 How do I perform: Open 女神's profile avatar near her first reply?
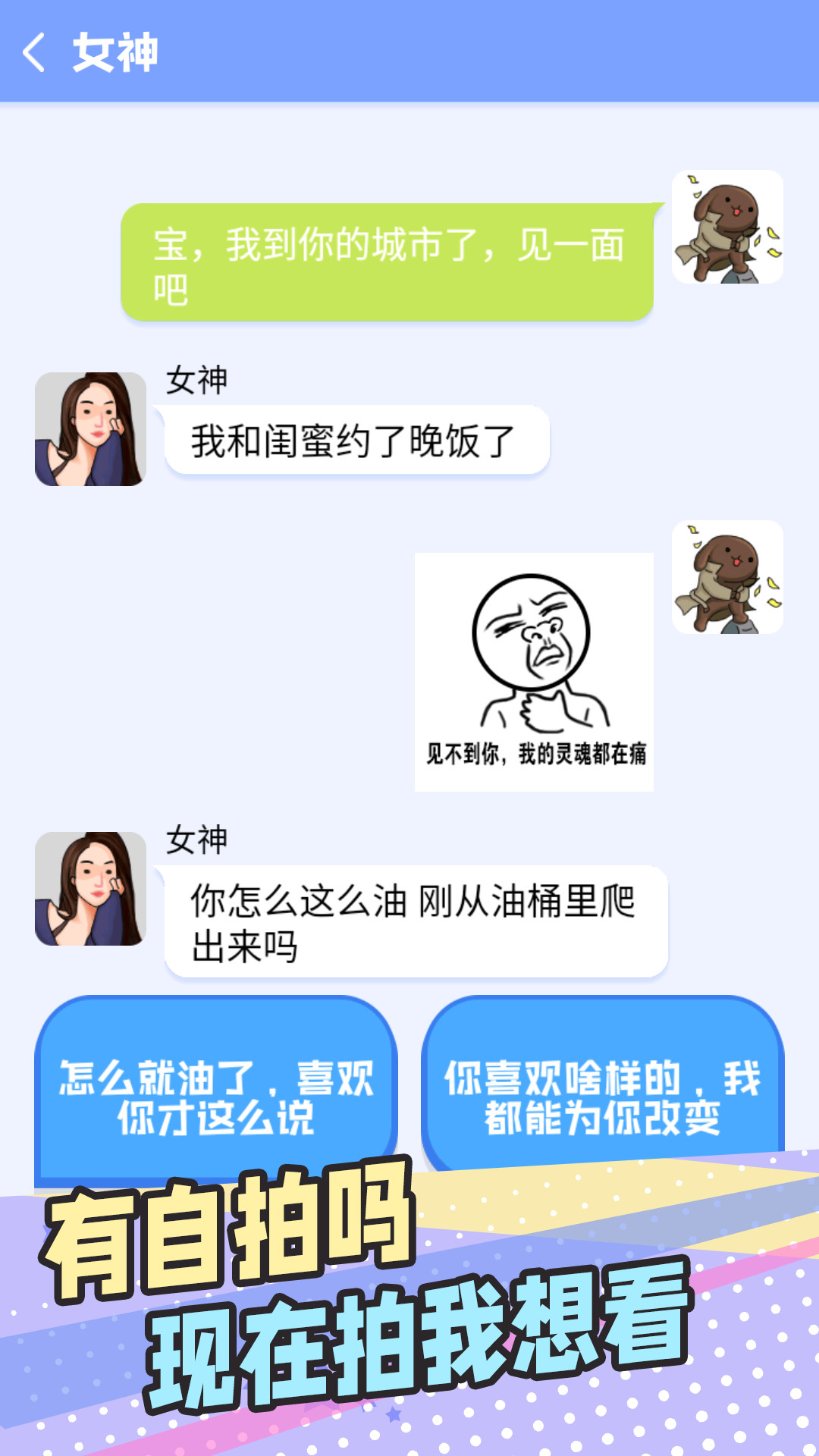[92, 427]
